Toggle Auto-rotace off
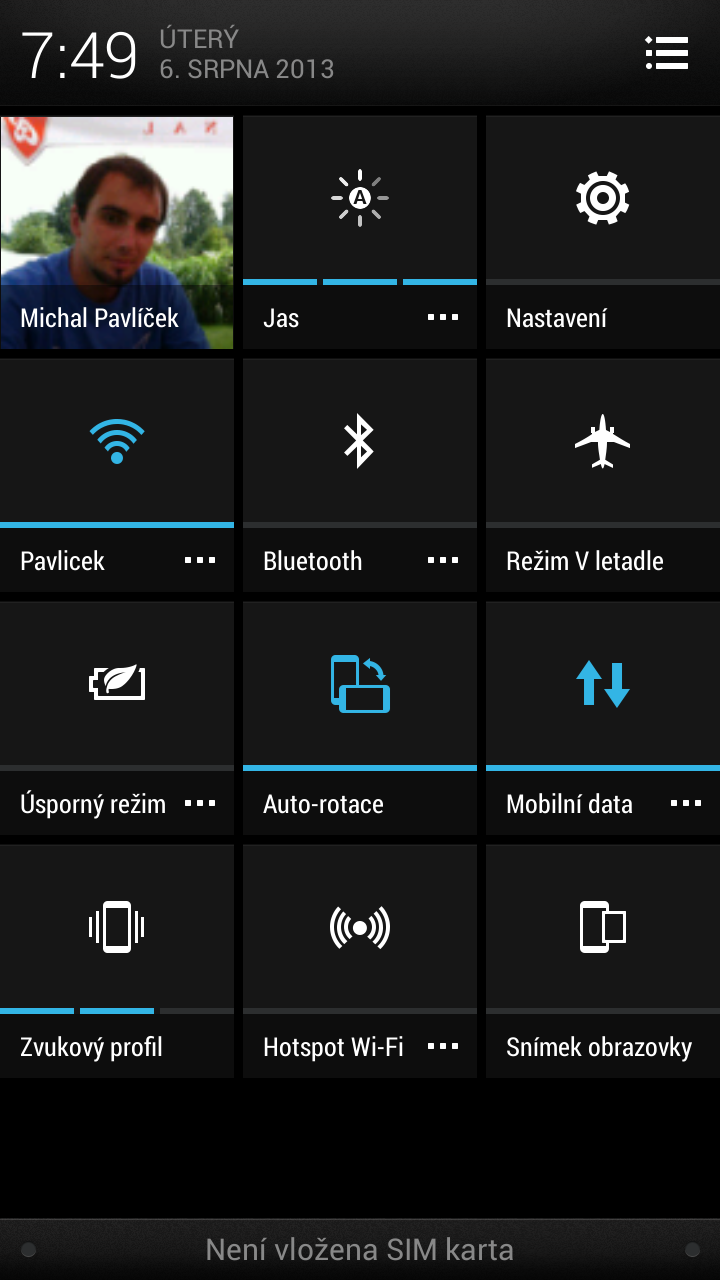The width and height of the screenshot is (720, 1280). click(359, 685)
